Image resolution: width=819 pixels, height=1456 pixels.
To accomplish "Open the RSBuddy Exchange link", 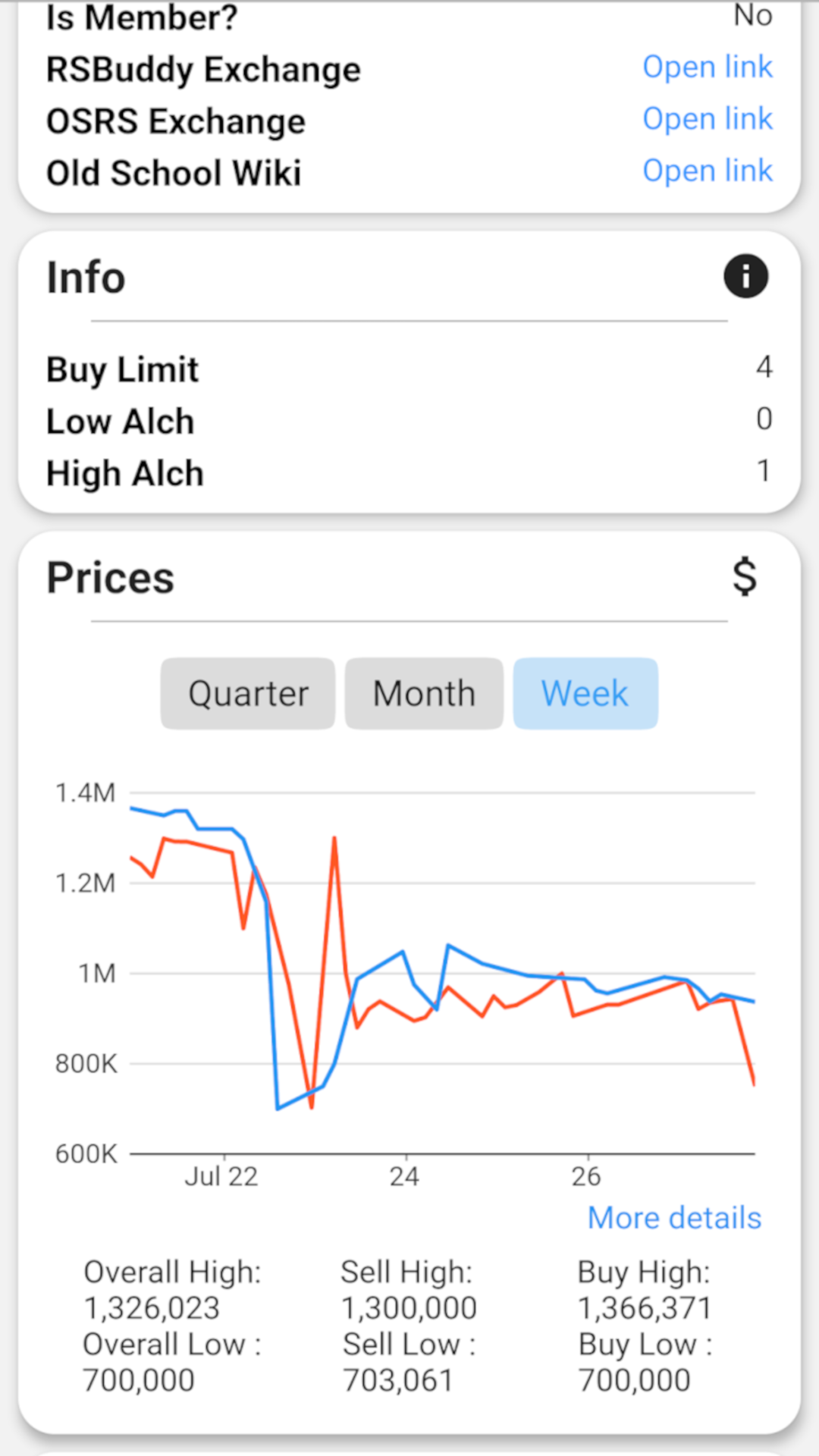I will 708,67.
